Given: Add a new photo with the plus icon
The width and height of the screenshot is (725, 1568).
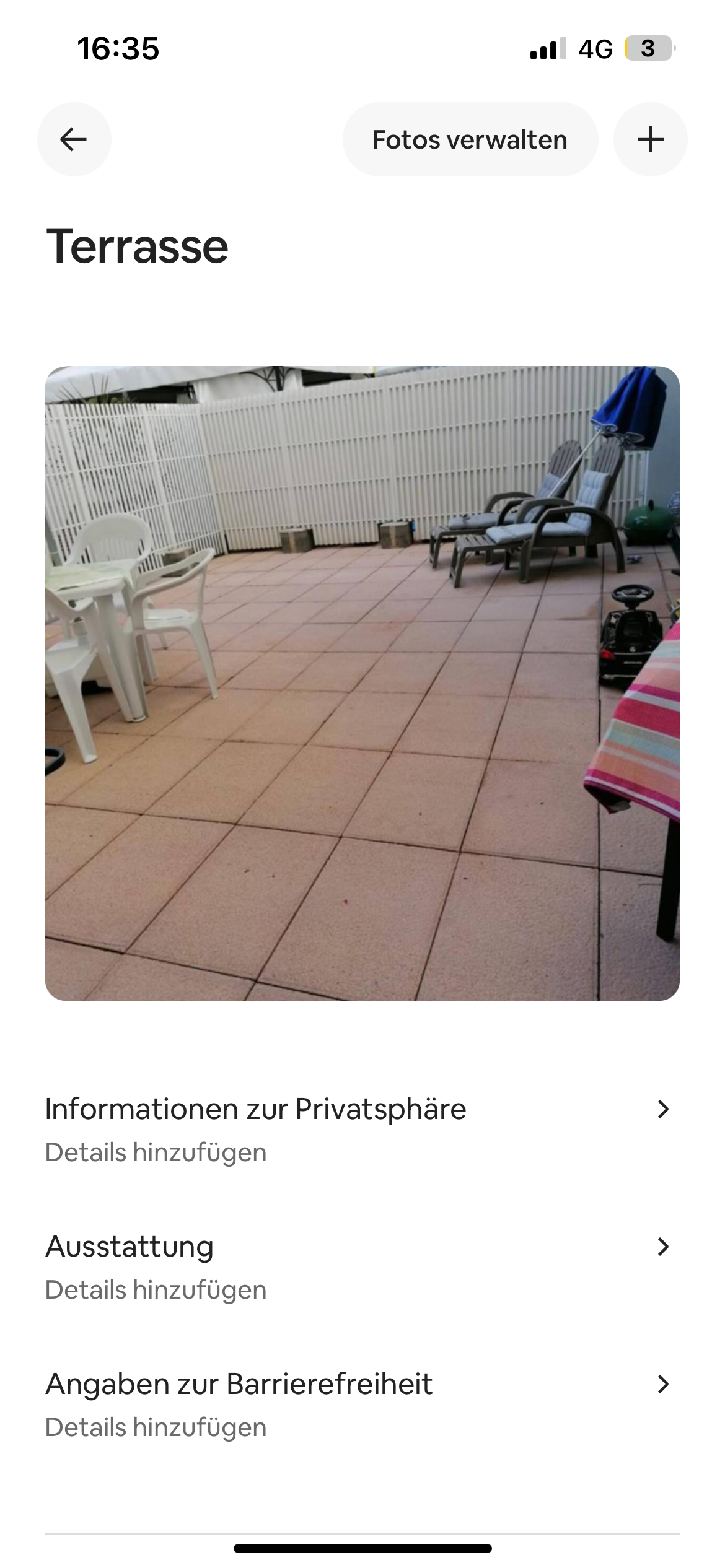Looking at the screenshot, I should click(650, 139).
